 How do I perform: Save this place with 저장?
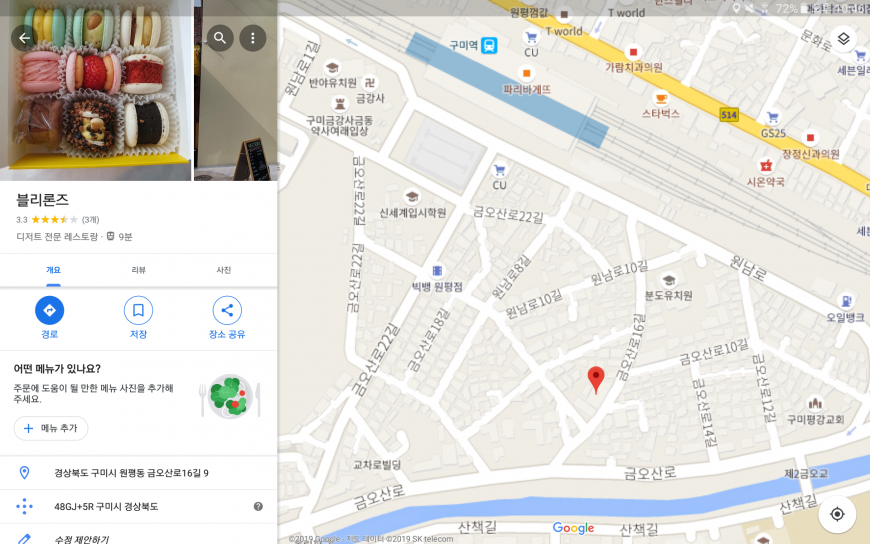[x=138, y=318]
